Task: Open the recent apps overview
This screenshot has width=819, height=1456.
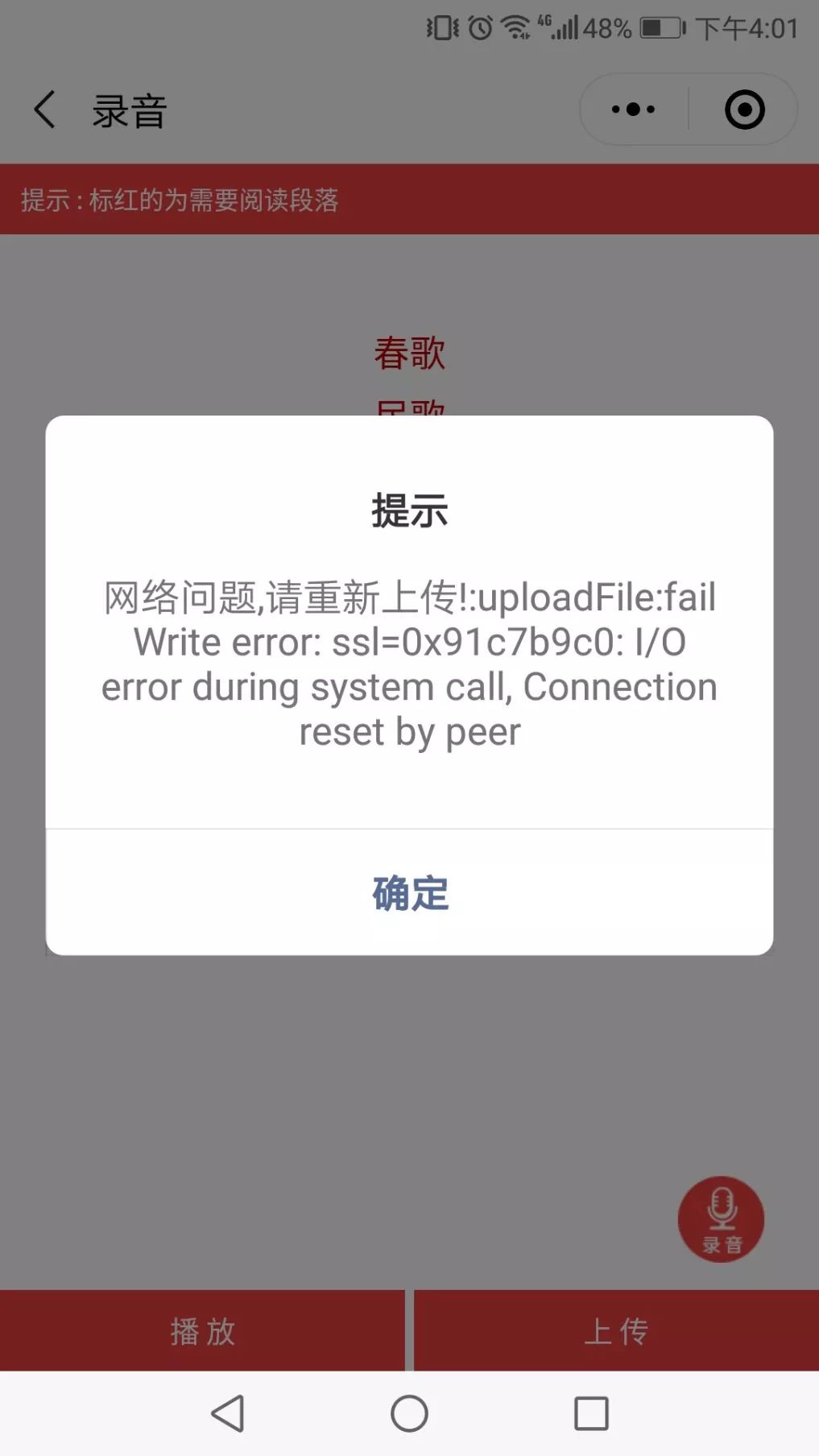Action: 591,1413
